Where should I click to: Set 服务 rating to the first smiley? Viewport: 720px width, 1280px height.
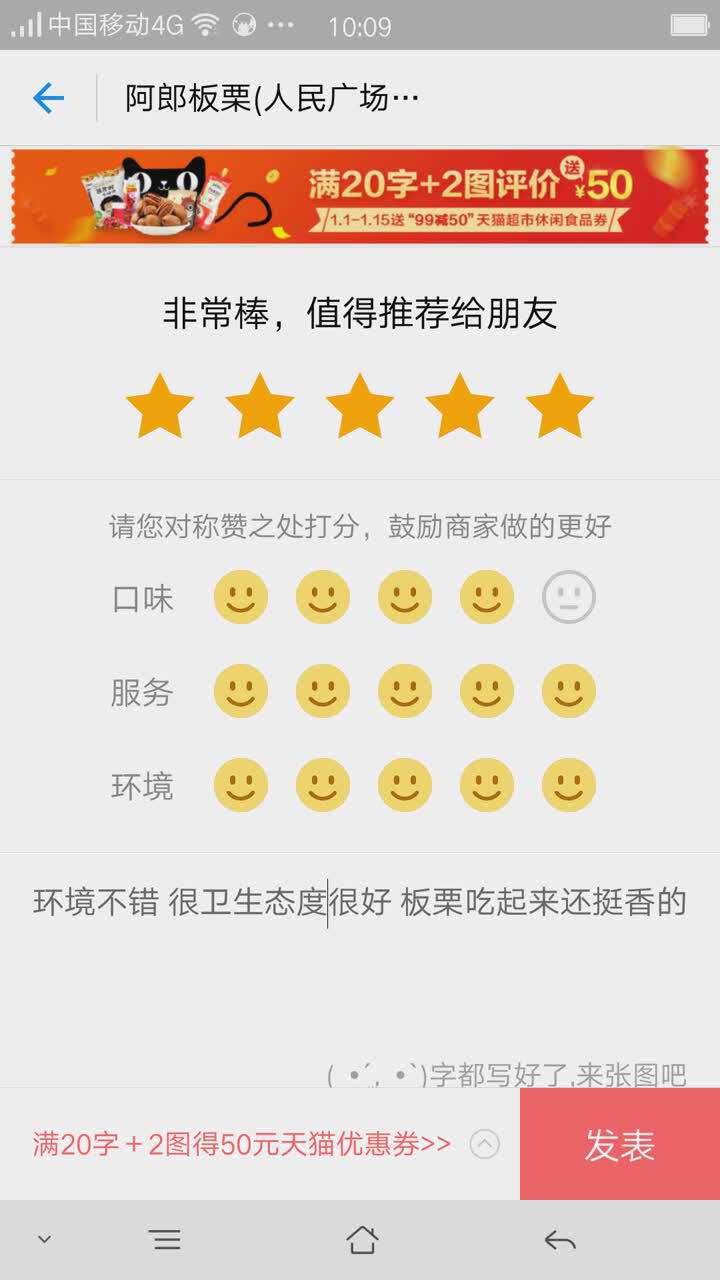[241, 691]
